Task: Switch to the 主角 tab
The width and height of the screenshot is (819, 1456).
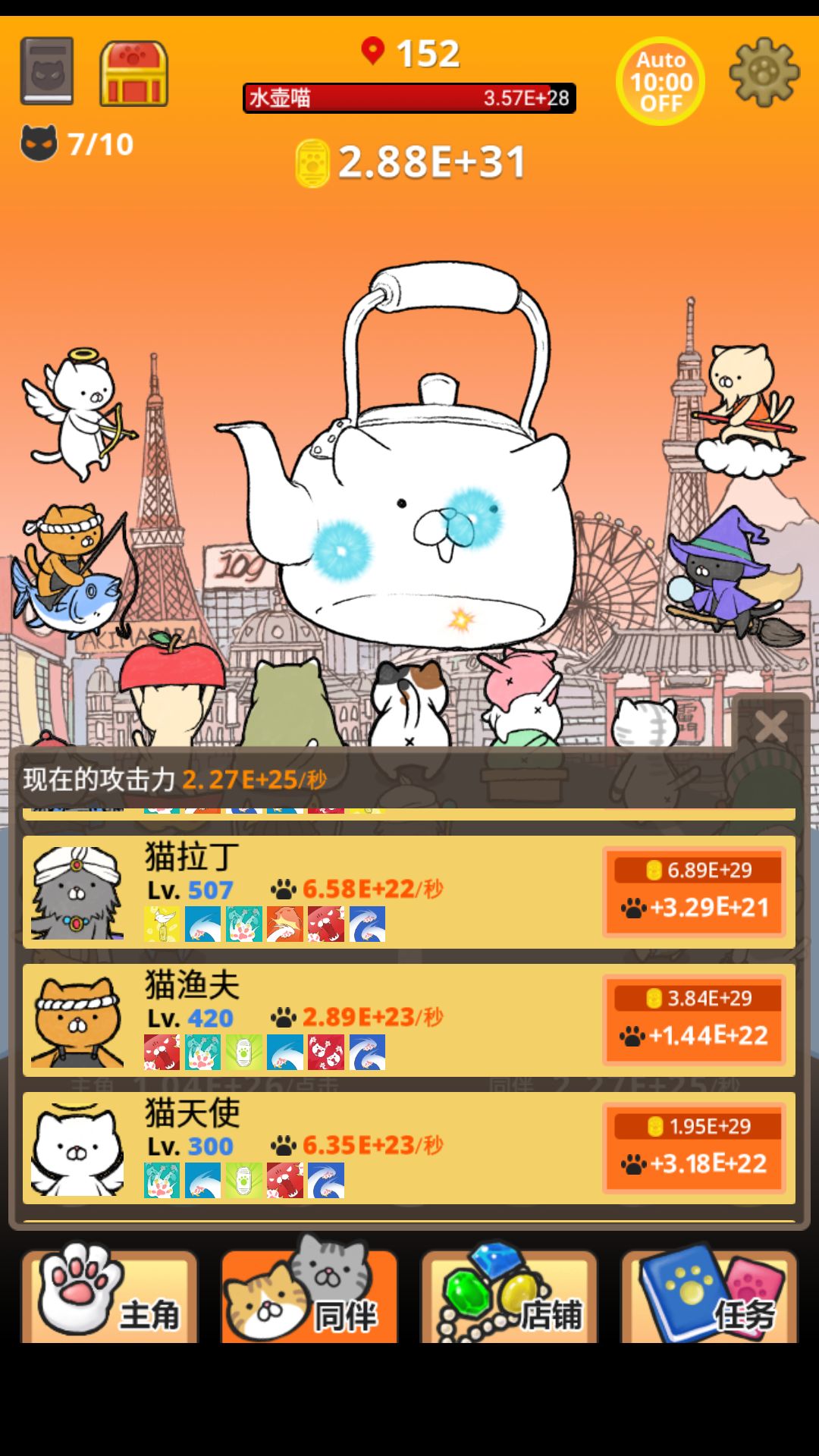Action: click(x=110, y=1297)
